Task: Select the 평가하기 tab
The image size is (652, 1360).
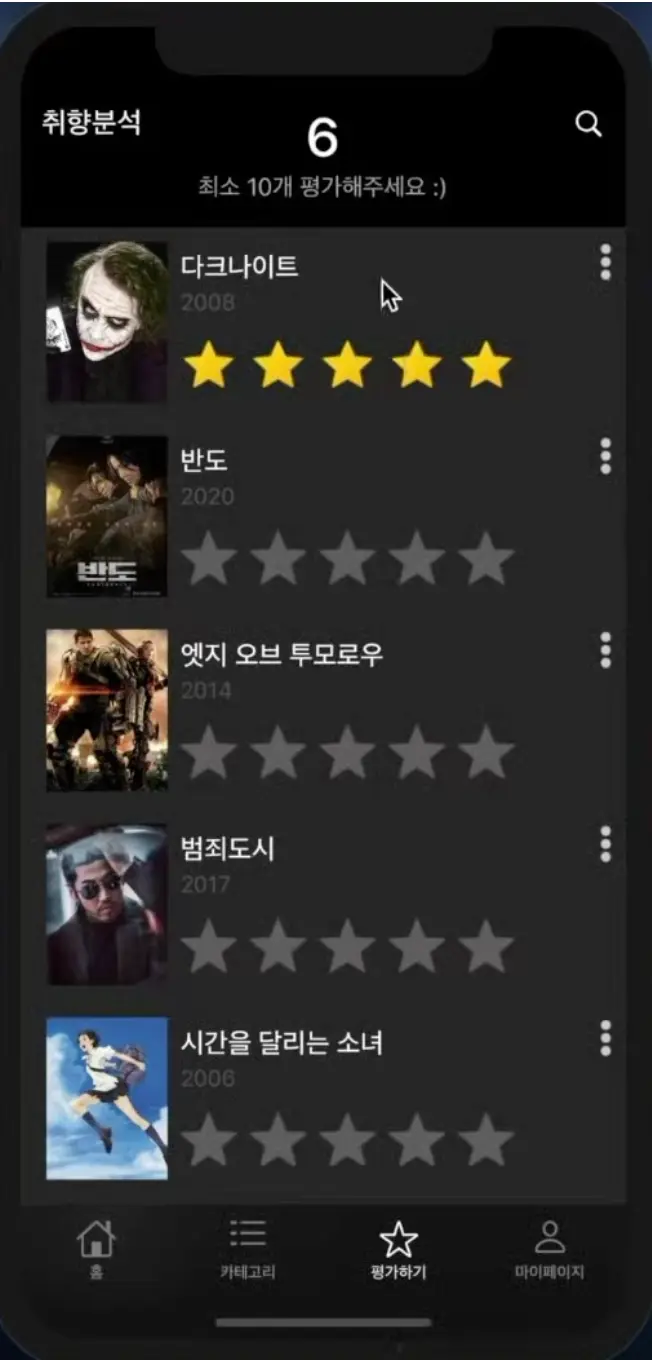Action: [398, 1249]
